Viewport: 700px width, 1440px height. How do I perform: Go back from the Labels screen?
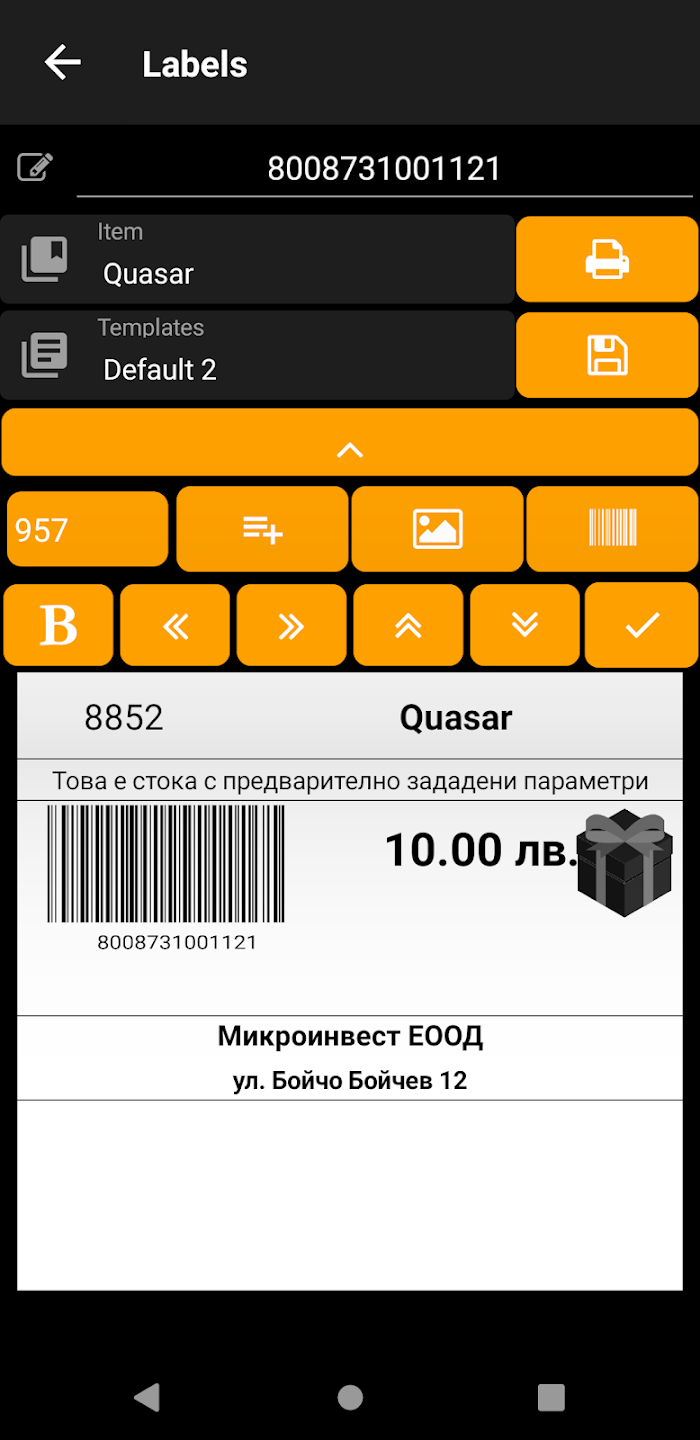click(63, 63)
